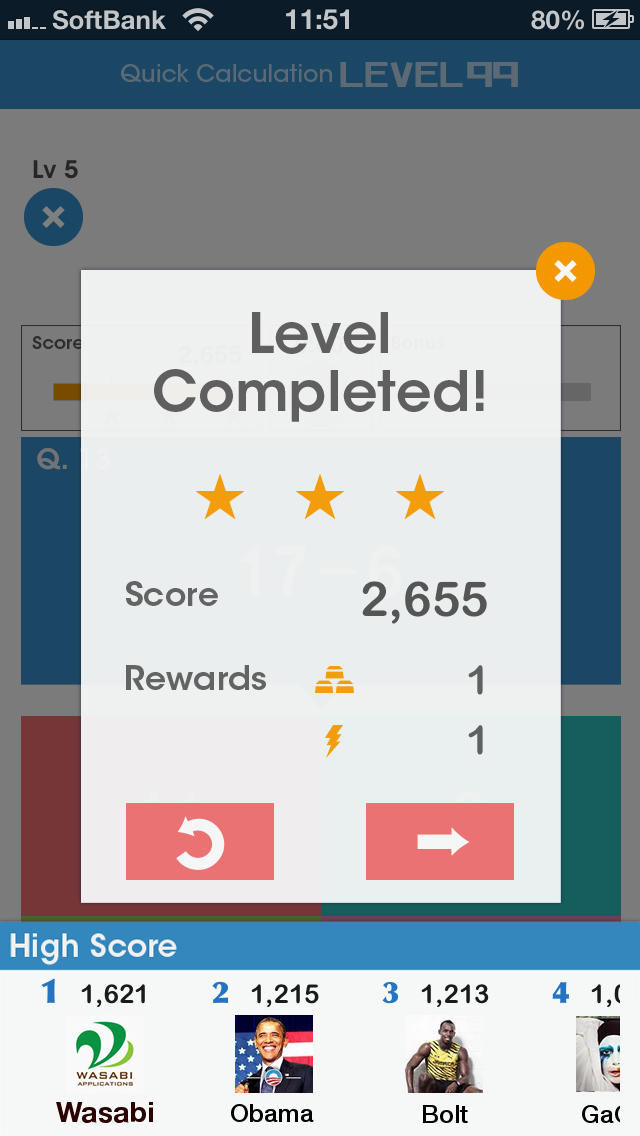Continue to next level with arrow button
640x1136 pixels.
pyautogui.click(x=440, y=842)
